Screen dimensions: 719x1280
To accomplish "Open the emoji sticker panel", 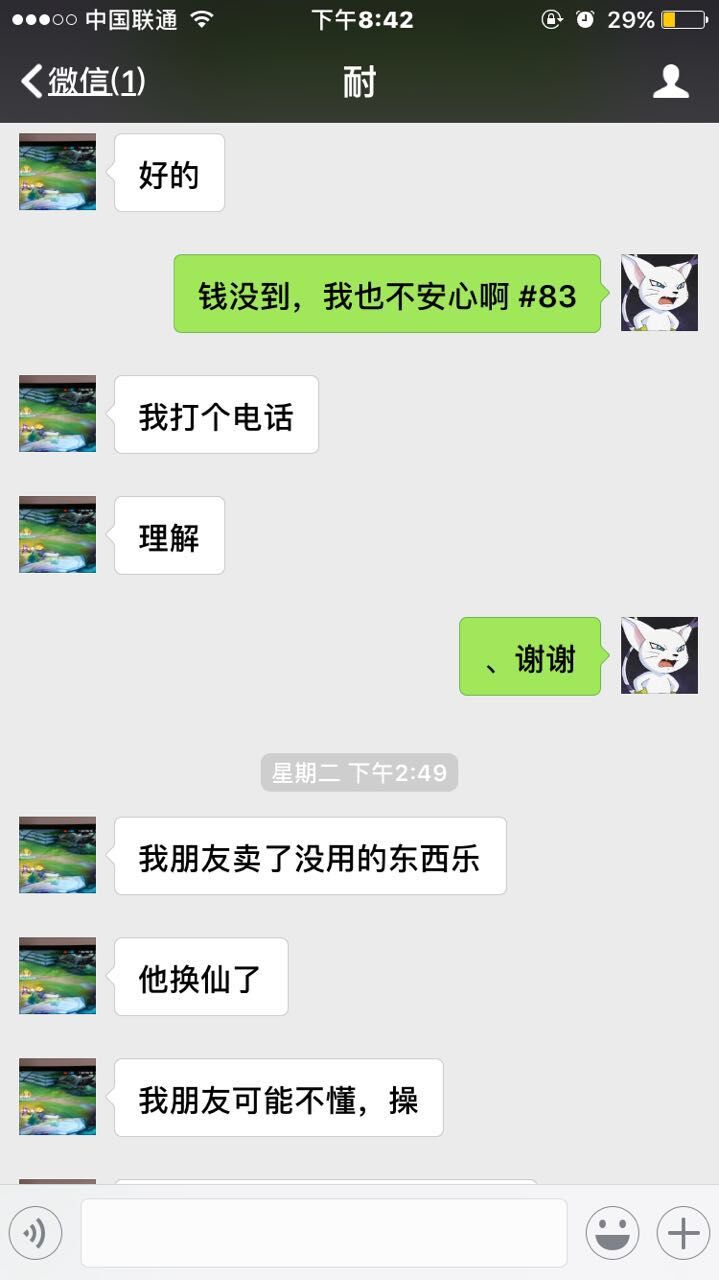I will [612, 1233].
